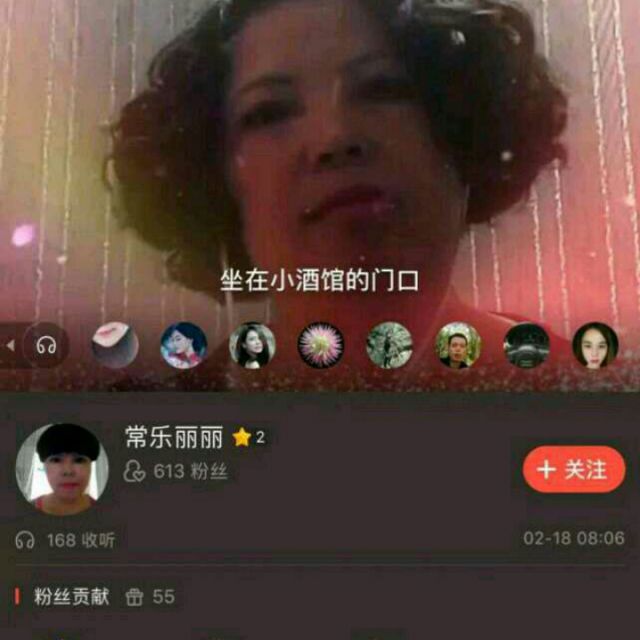Screen dimensions: 640x640
Task: Select the listener with the steering wheel avatar
Action: pyautogui.click(x=527, y=345)
